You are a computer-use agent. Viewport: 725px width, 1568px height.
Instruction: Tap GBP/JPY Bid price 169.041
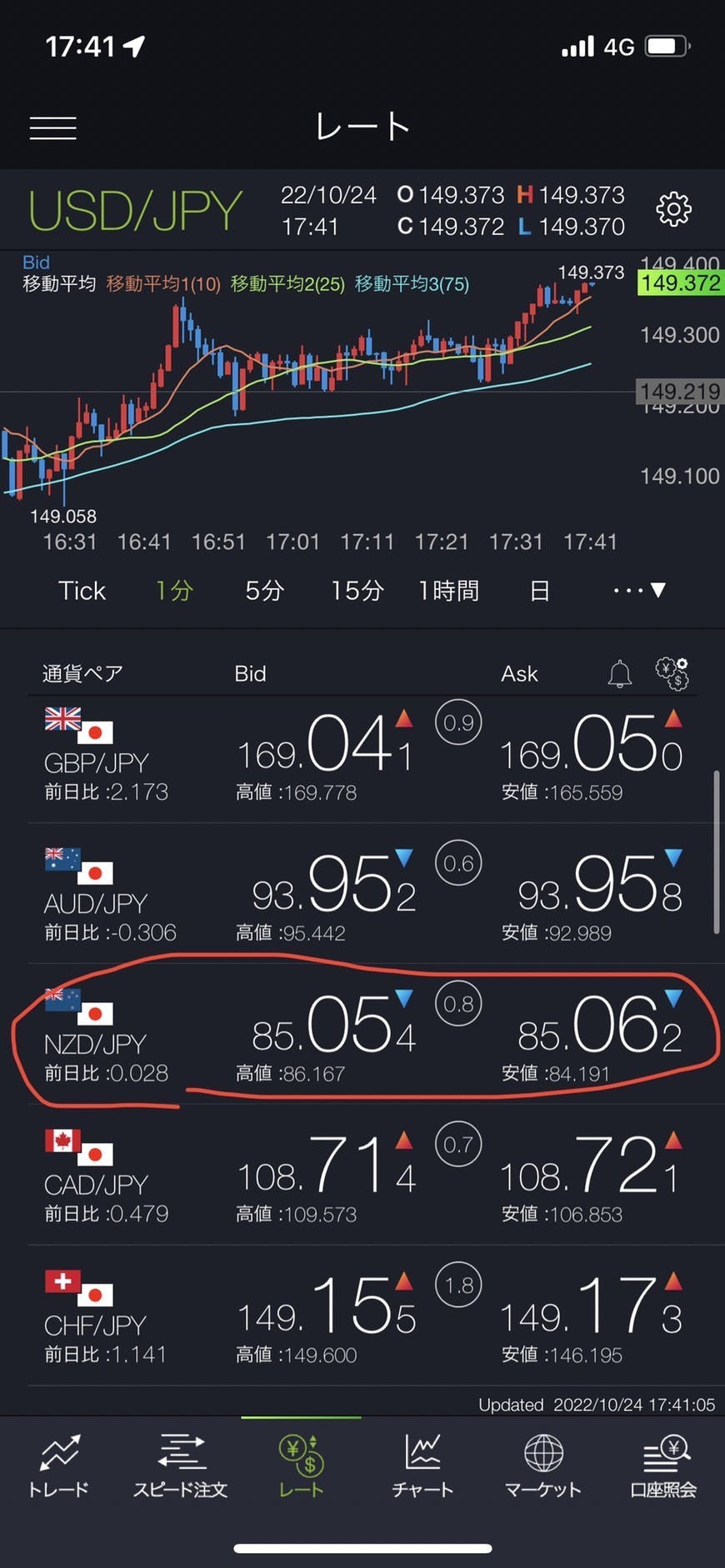[x=325, y=742]
